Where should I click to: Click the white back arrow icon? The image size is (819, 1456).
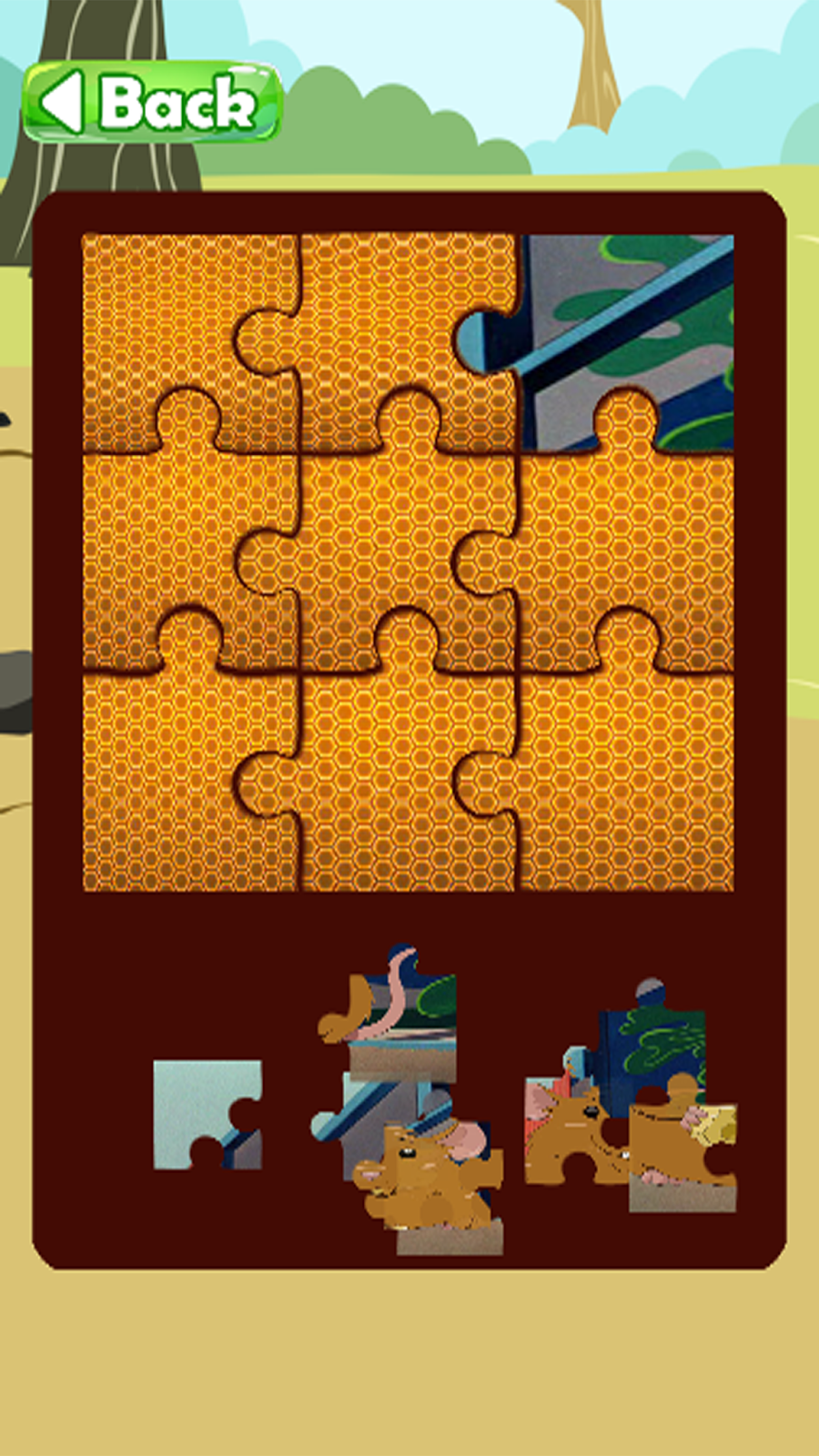[66, 102]
